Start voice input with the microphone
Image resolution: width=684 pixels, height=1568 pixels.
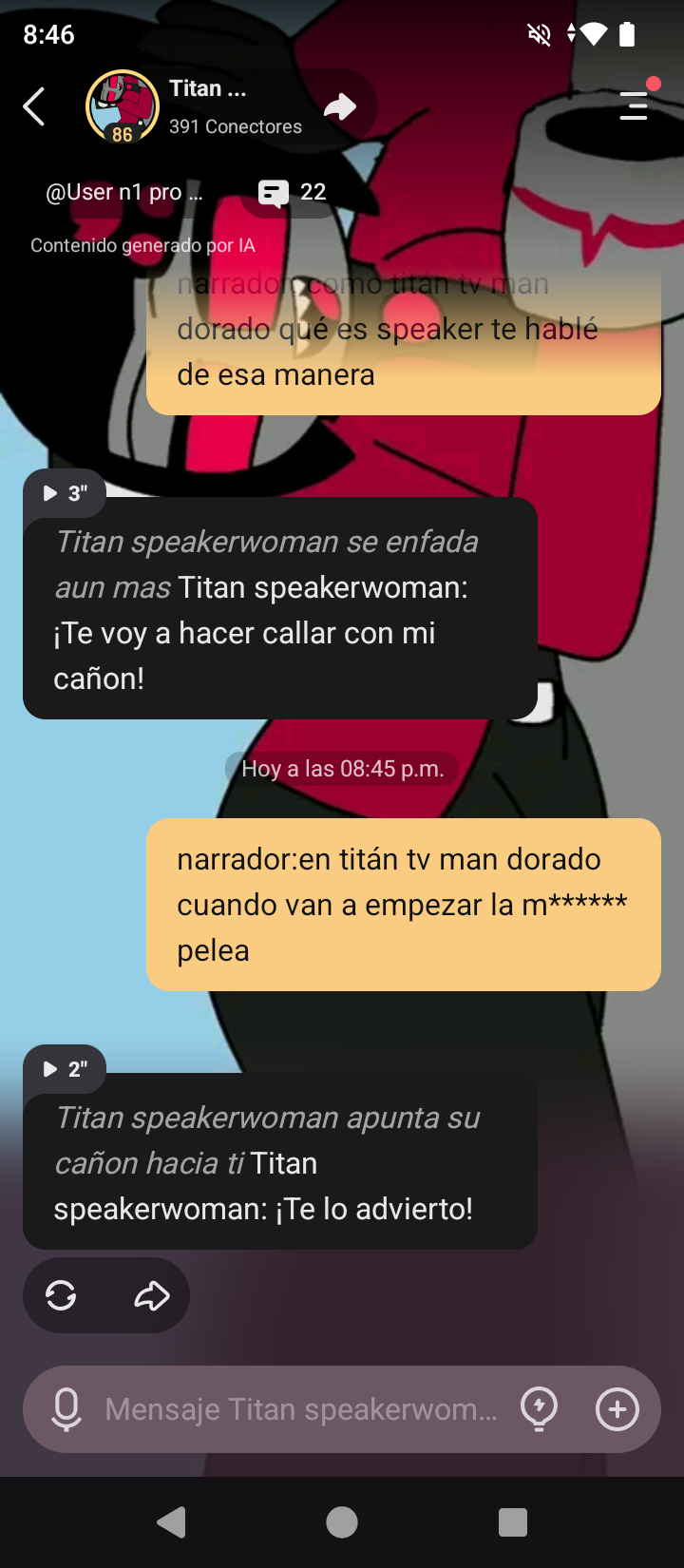[x=66, y=1409]
